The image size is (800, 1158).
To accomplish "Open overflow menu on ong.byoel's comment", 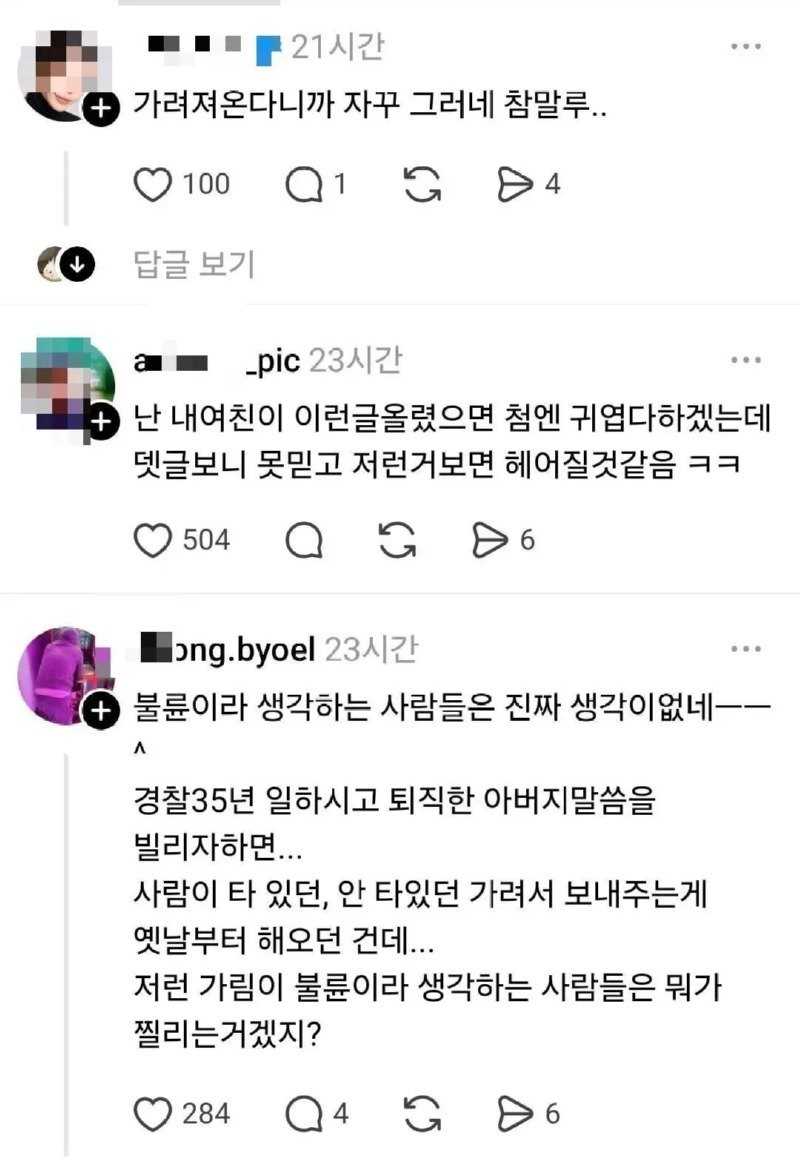I will coord(747,650).
